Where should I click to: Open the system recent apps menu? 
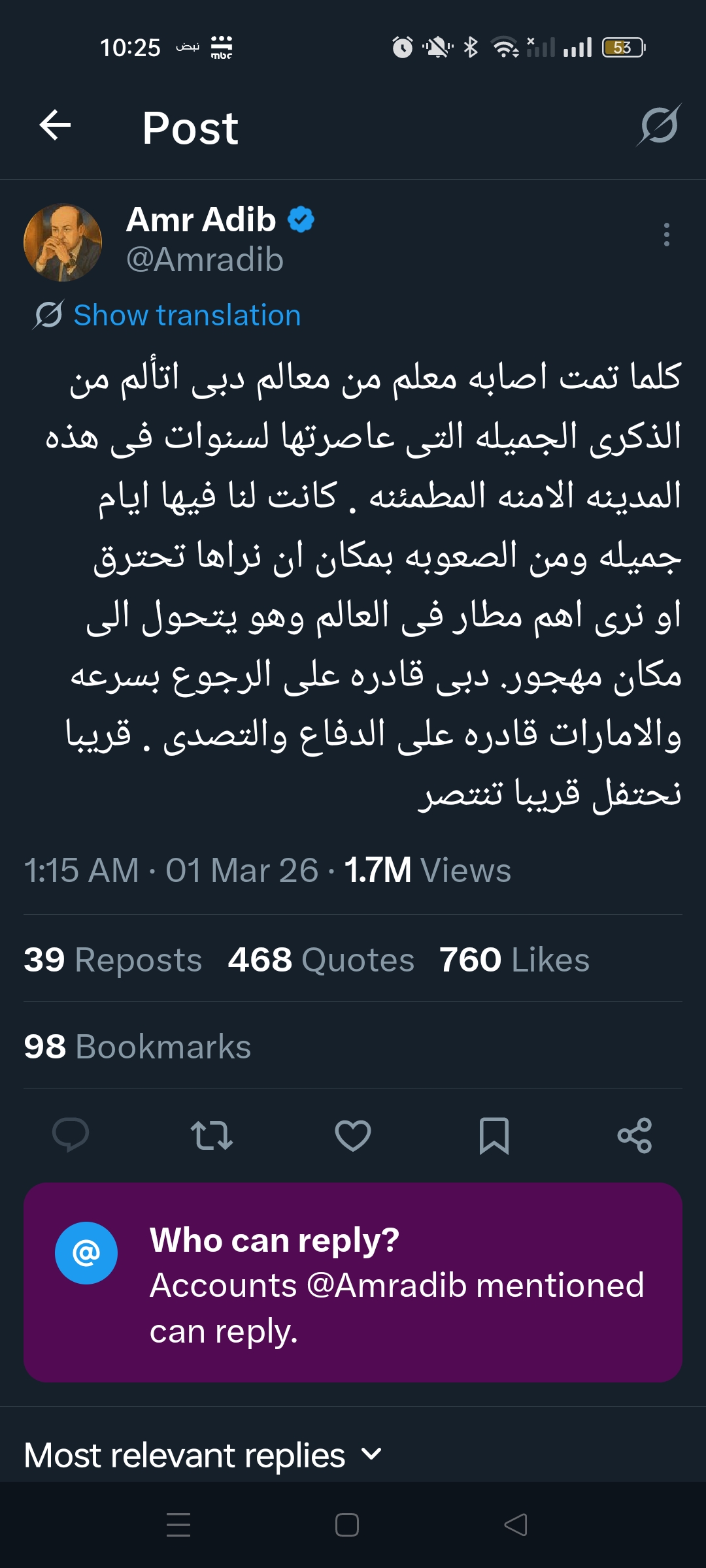click(178, 1525)
